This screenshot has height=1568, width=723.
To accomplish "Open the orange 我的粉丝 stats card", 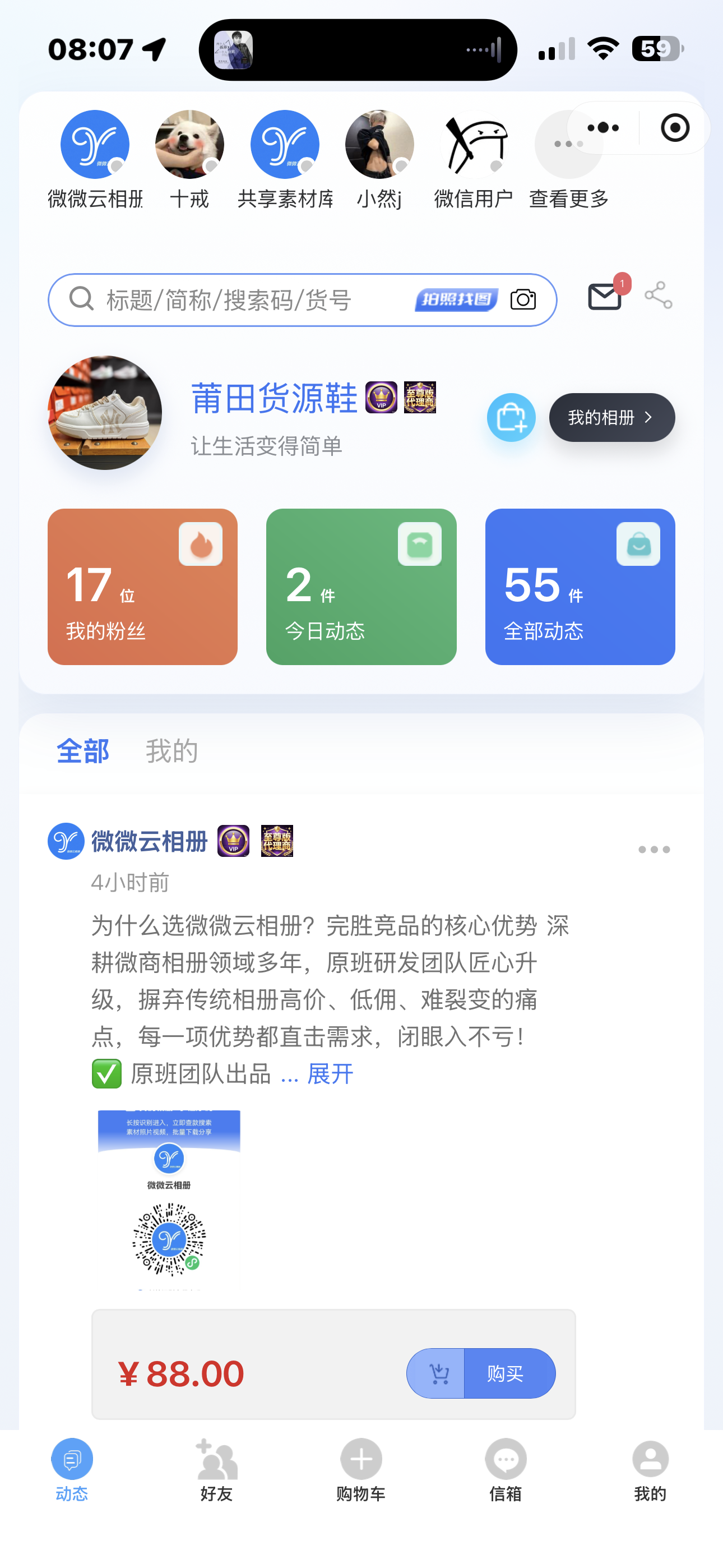I will (x=142, y=587).
